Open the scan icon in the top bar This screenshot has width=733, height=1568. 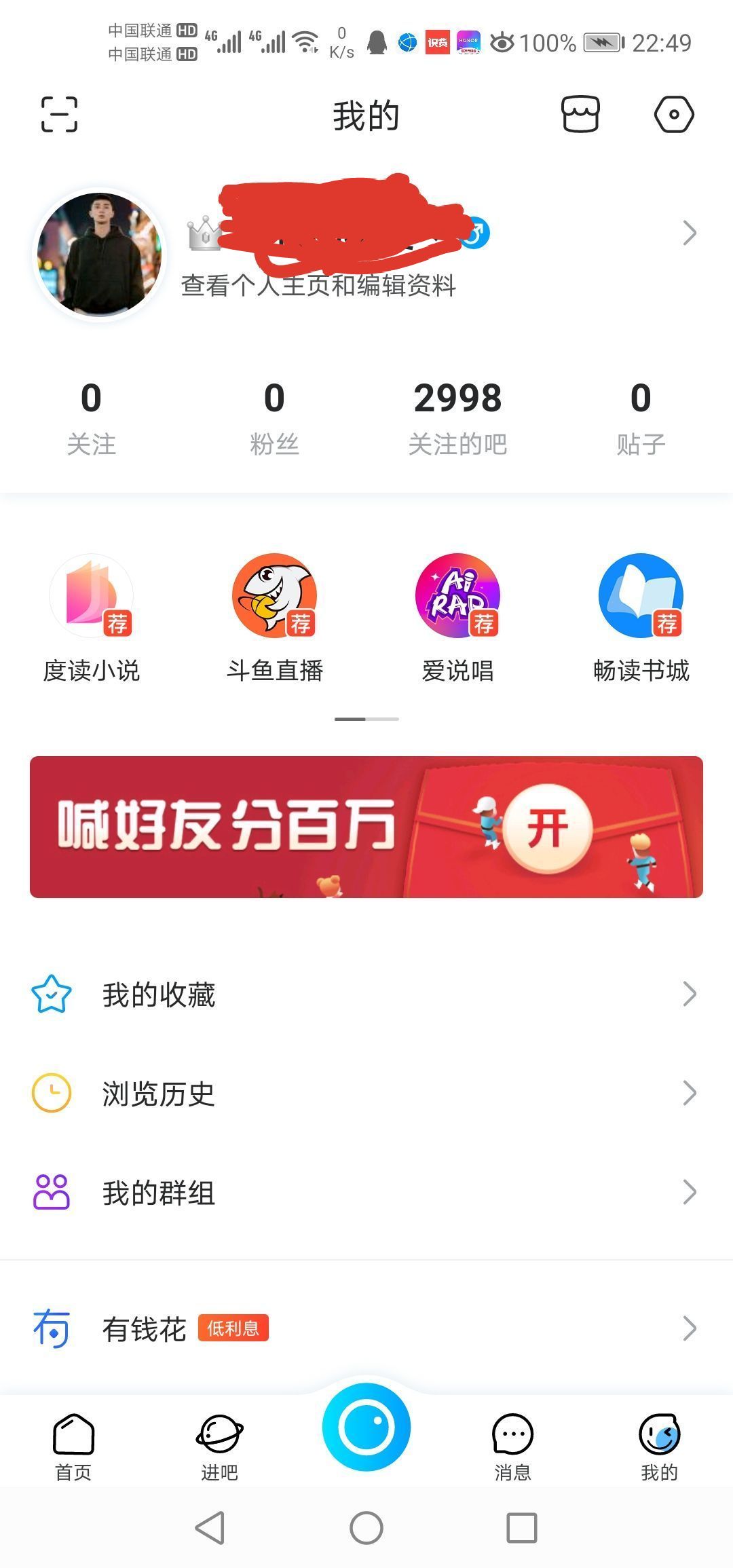pos(59,114)
